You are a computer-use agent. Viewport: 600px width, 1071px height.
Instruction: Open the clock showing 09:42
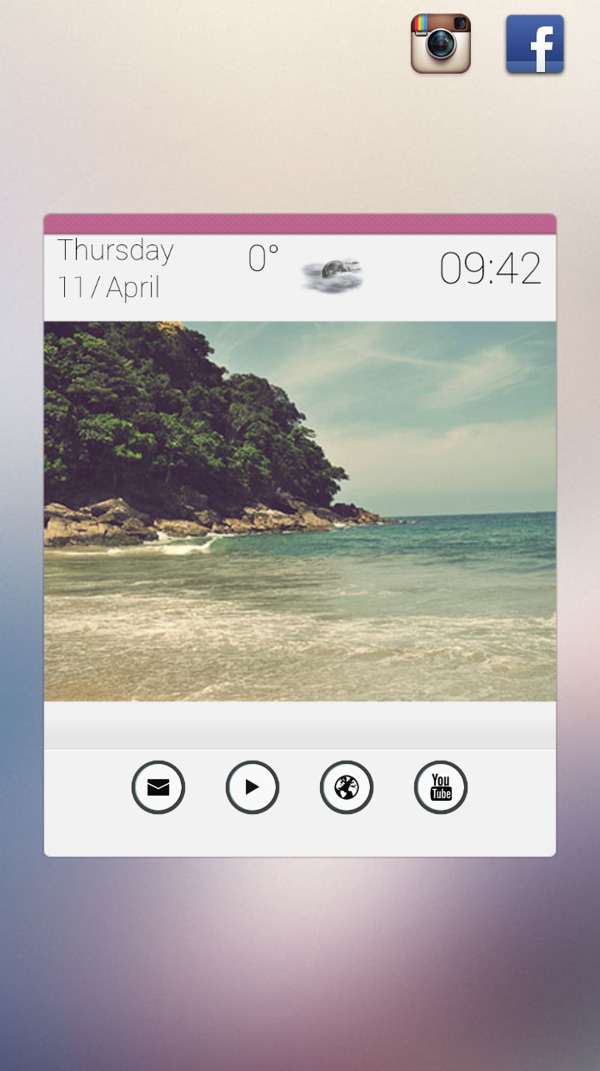click(x=490, y=268)
